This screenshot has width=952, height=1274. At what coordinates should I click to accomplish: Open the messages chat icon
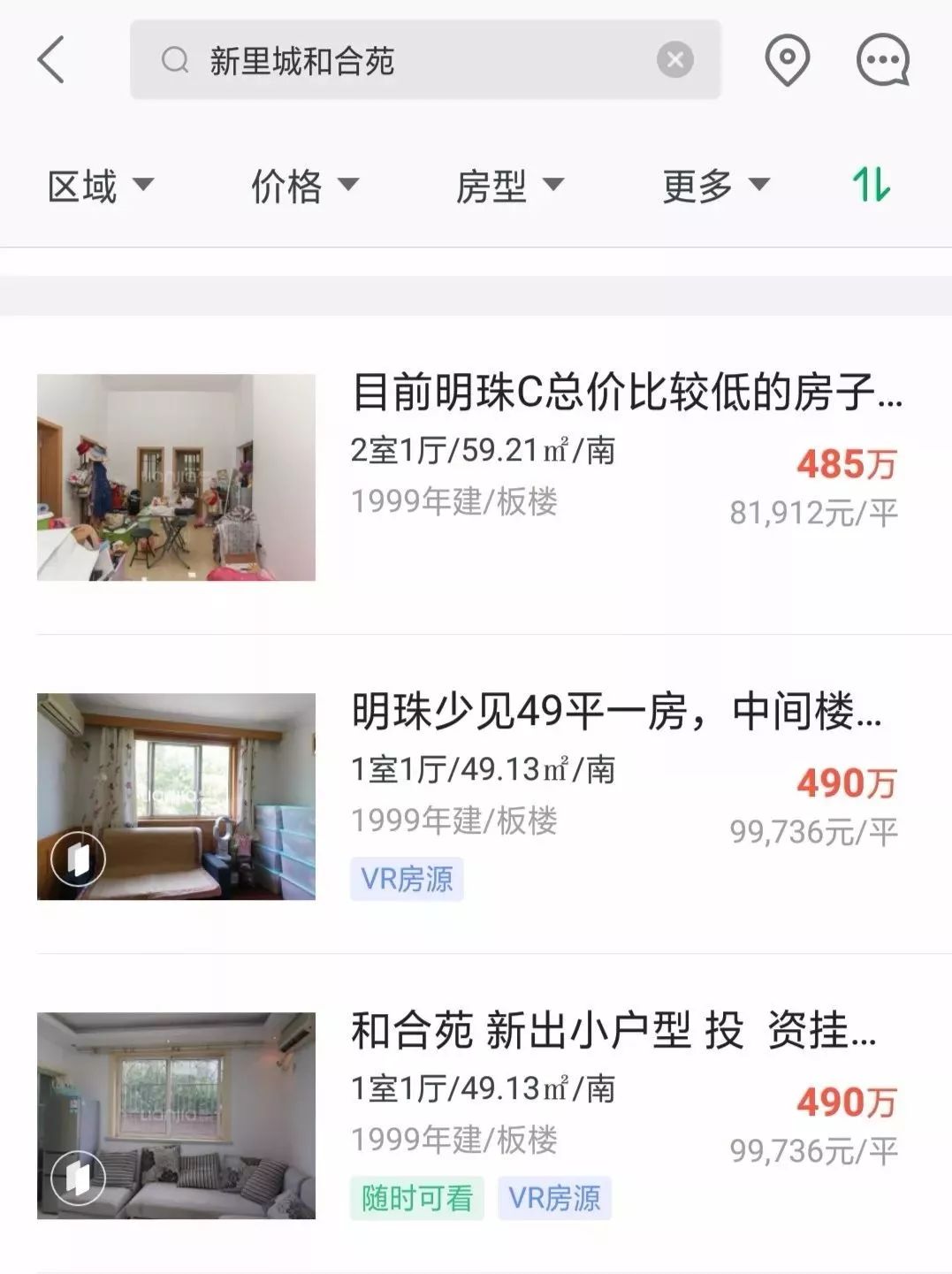coord(882,61)
